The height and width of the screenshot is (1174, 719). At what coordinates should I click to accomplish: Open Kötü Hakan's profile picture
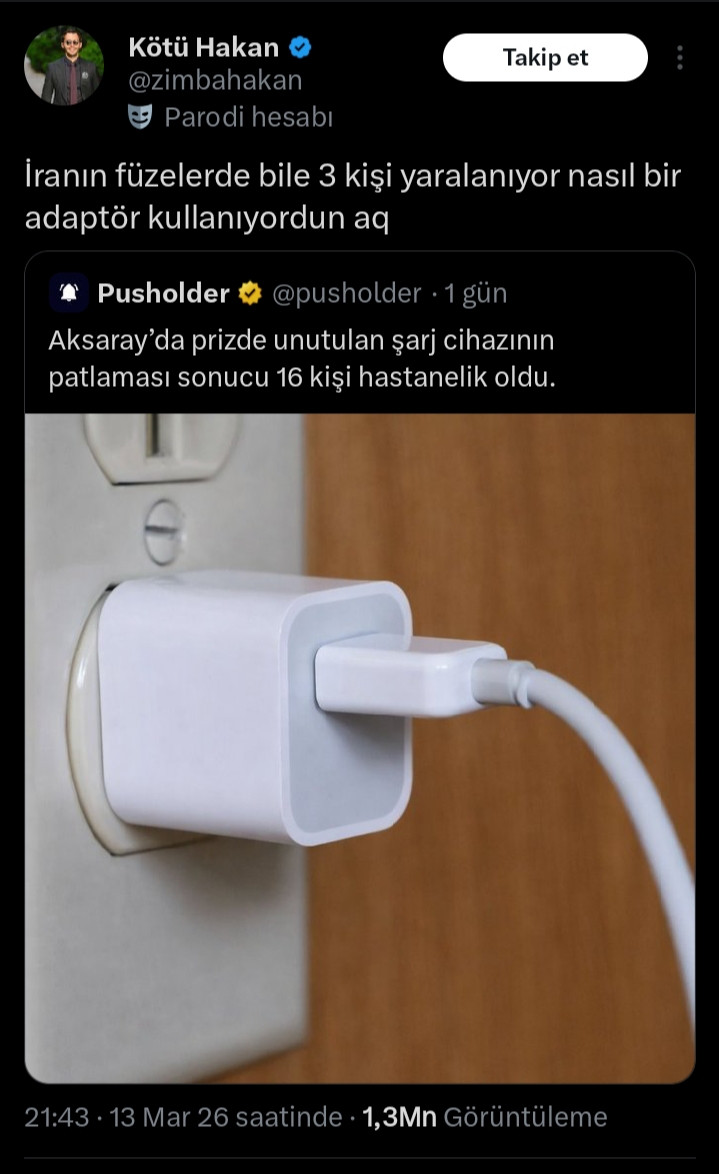coord(63,66)
